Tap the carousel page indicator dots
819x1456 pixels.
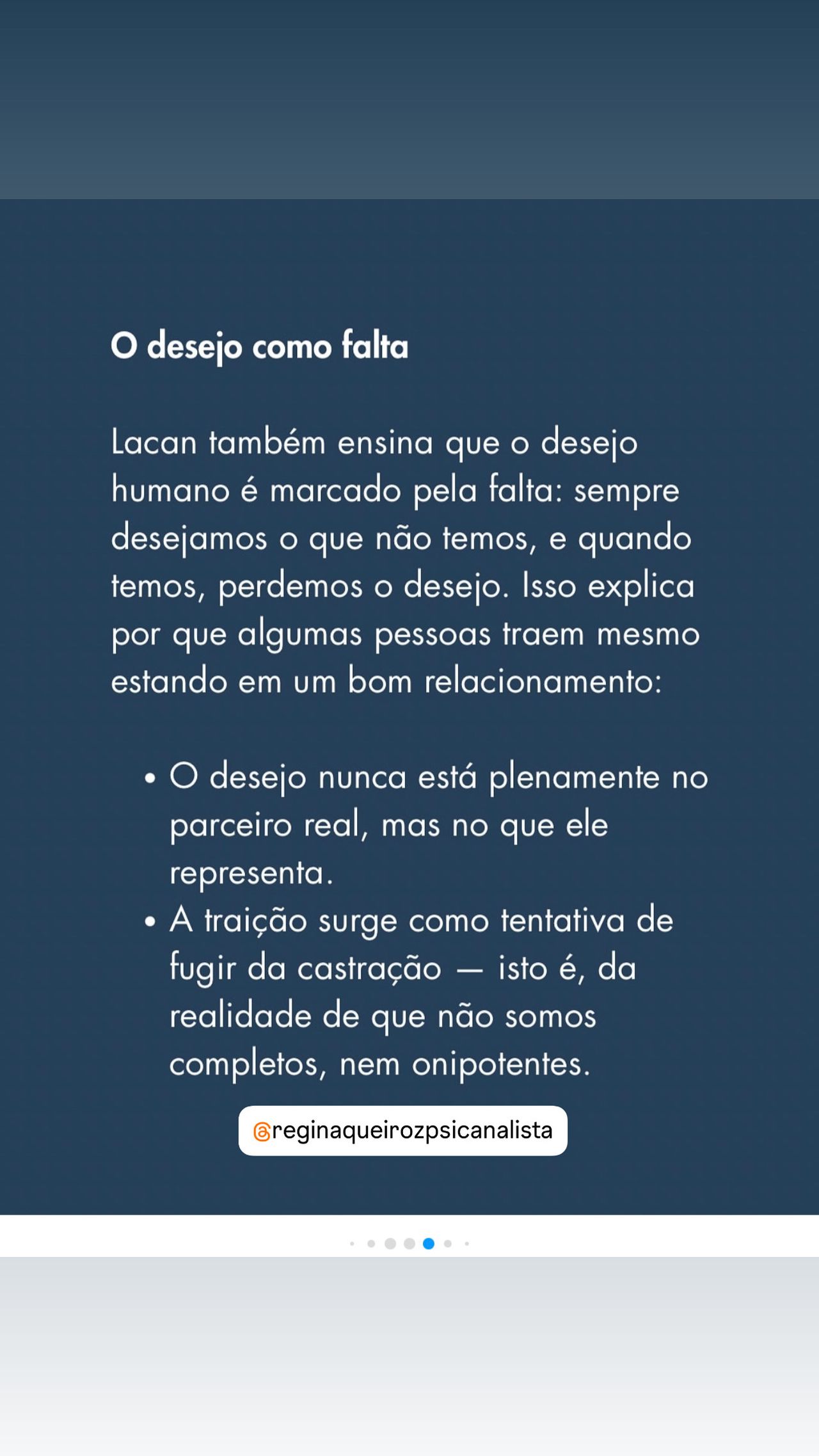coord(409,1244)
